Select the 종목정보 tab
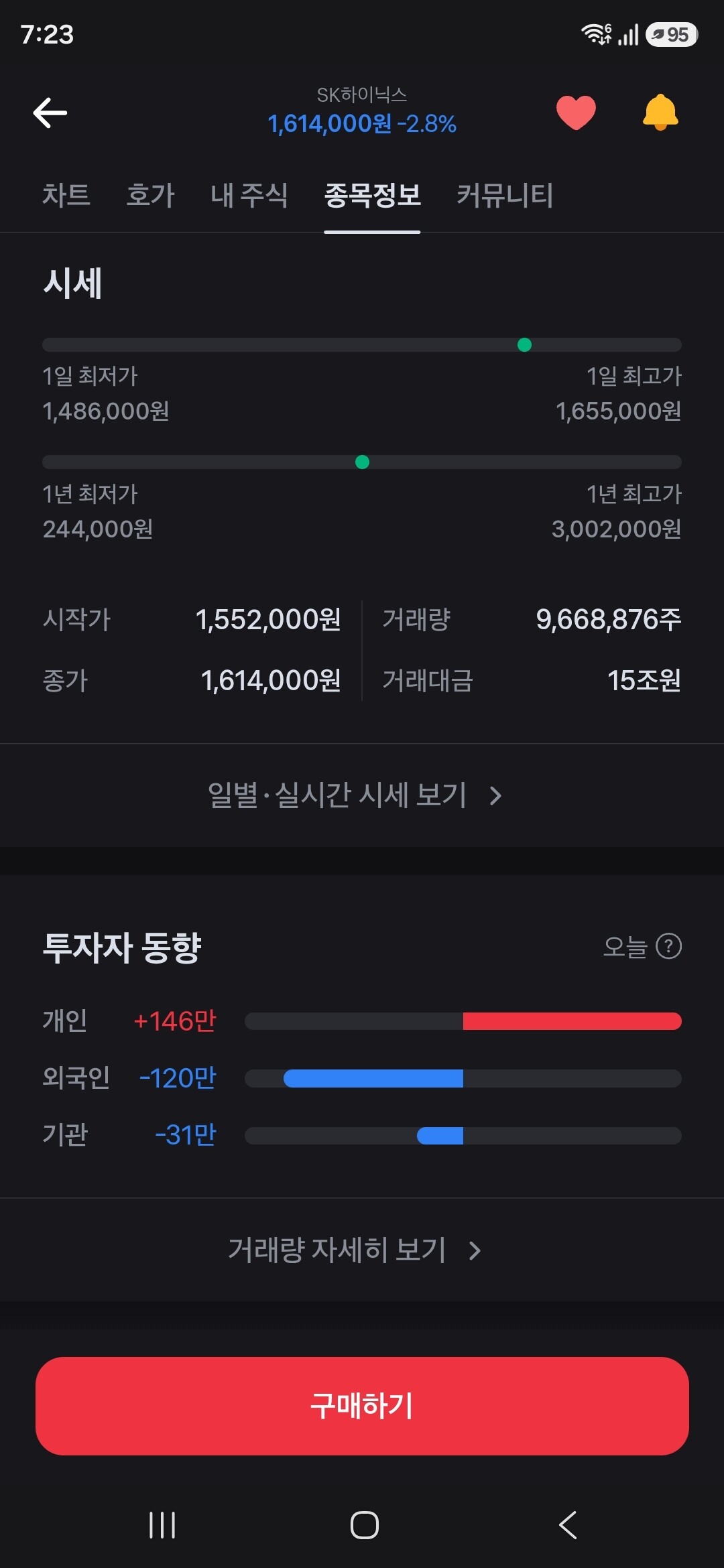 [x=372, y=196]
